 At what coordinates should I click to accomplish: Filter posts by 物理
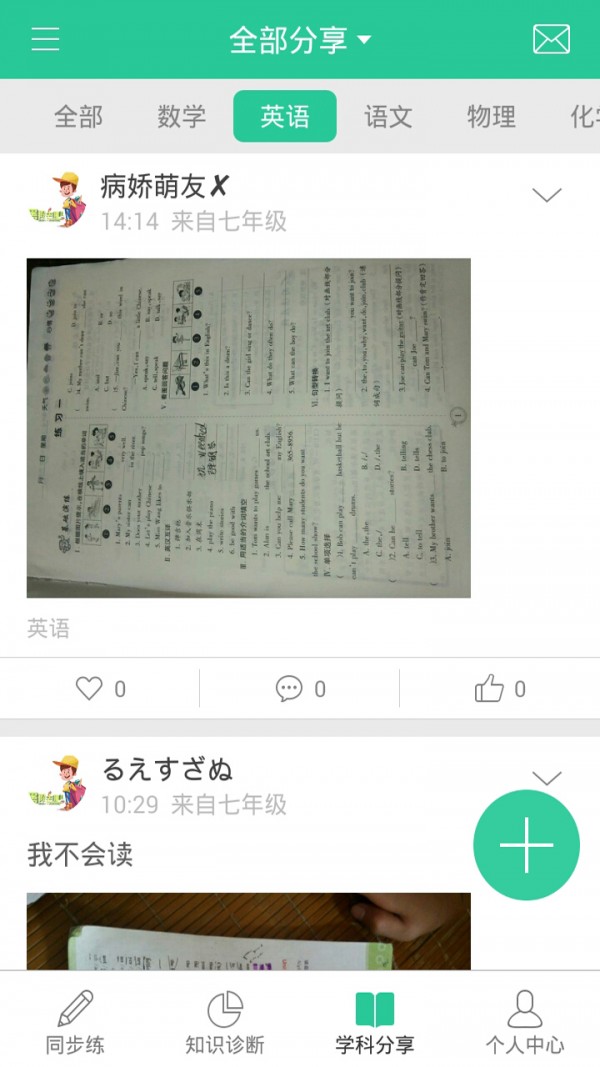coord(491,116)
